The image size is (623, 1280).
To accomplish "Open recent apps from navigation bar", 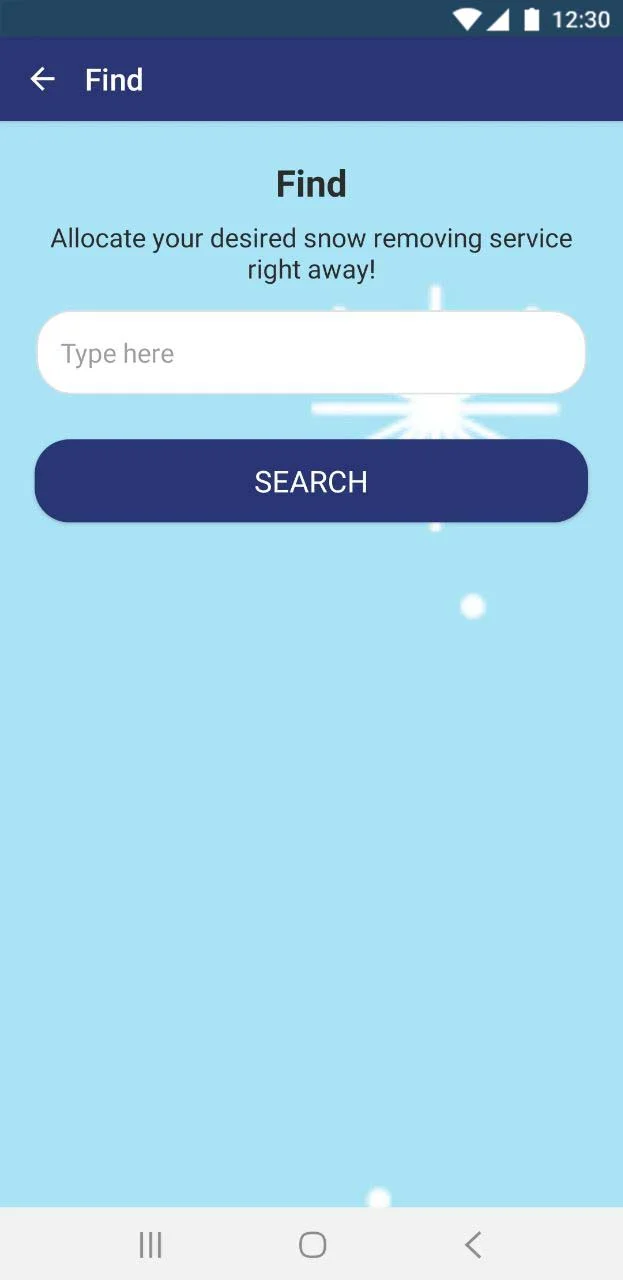I will click(x=150, y=1244).
